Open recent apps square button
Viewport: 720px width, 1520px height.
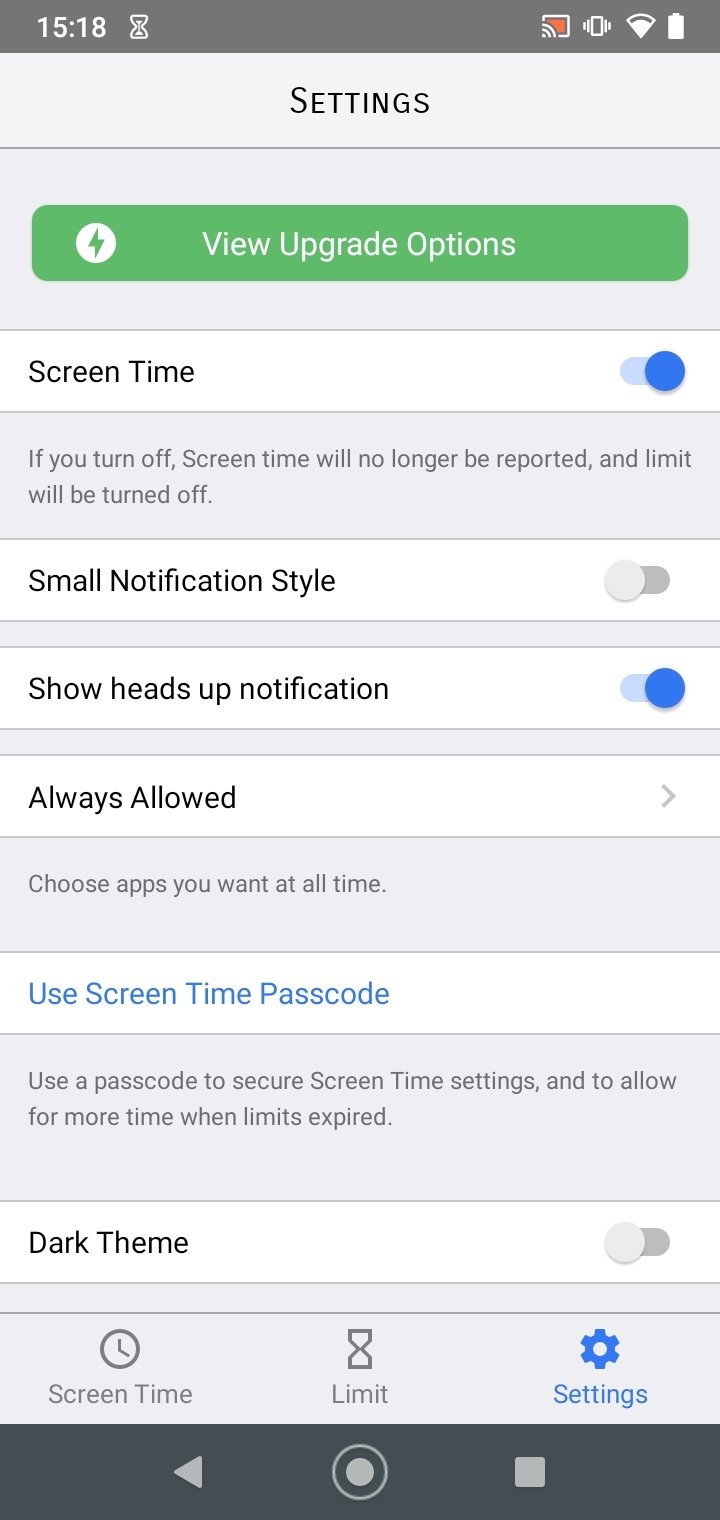tap(529, 1472)
